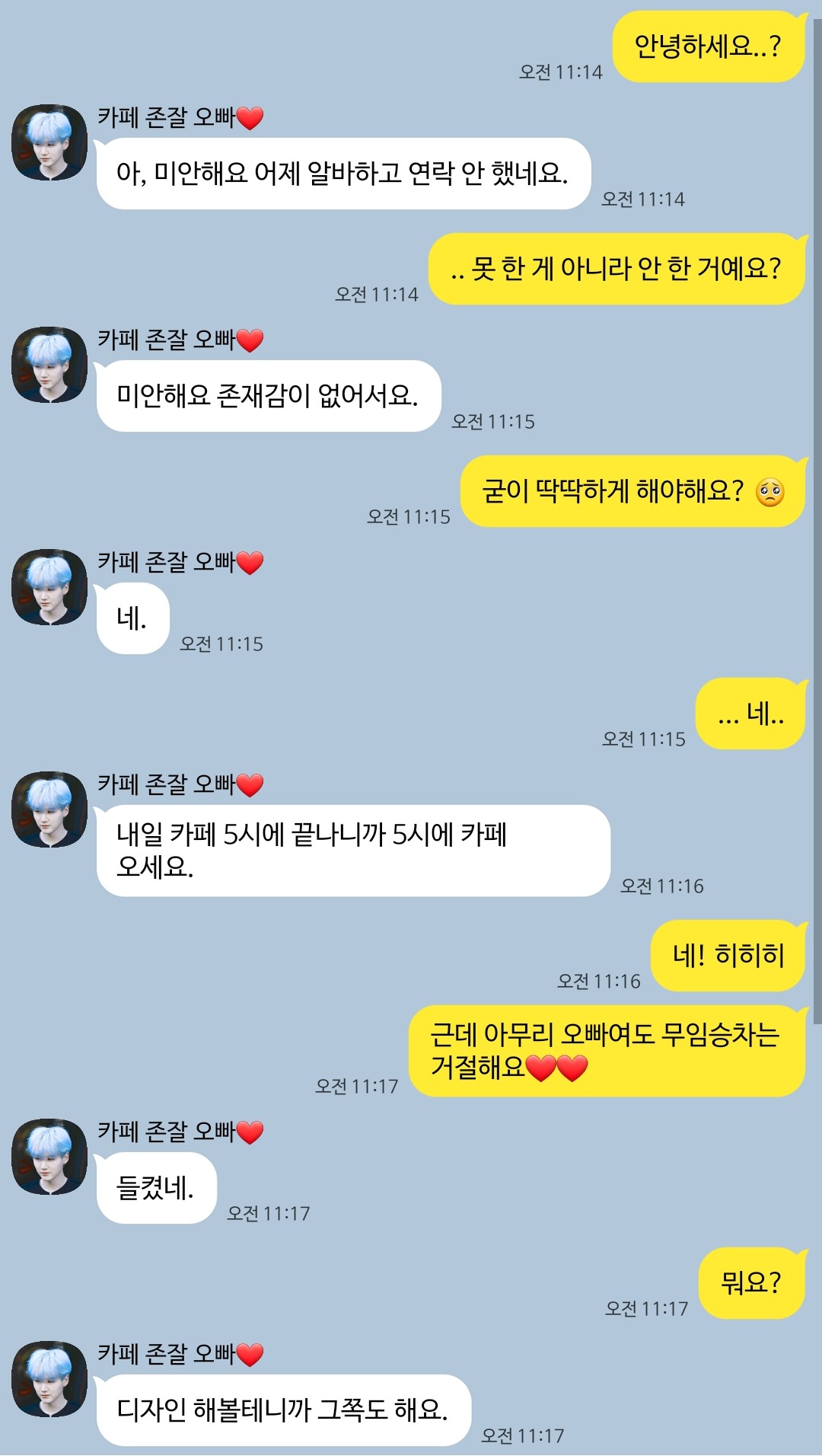Tap avatar beside '디자인 해볼테니까 그쪽도 해요' message

49,1379
